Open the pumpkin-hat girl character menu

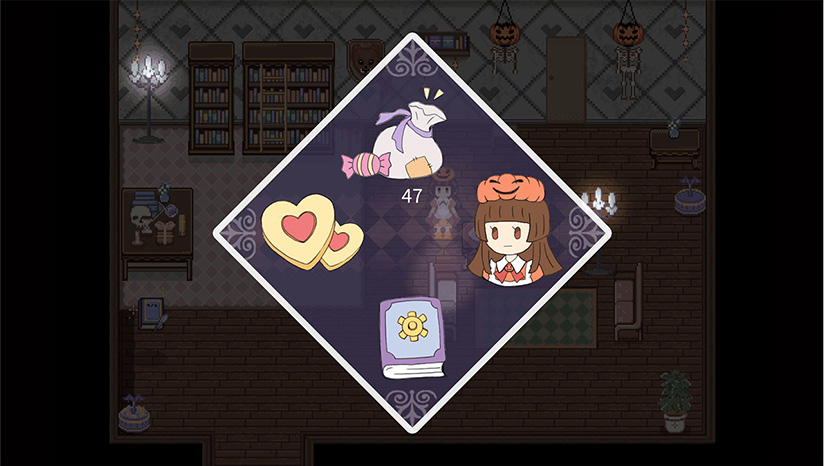[x=510, y=232]
